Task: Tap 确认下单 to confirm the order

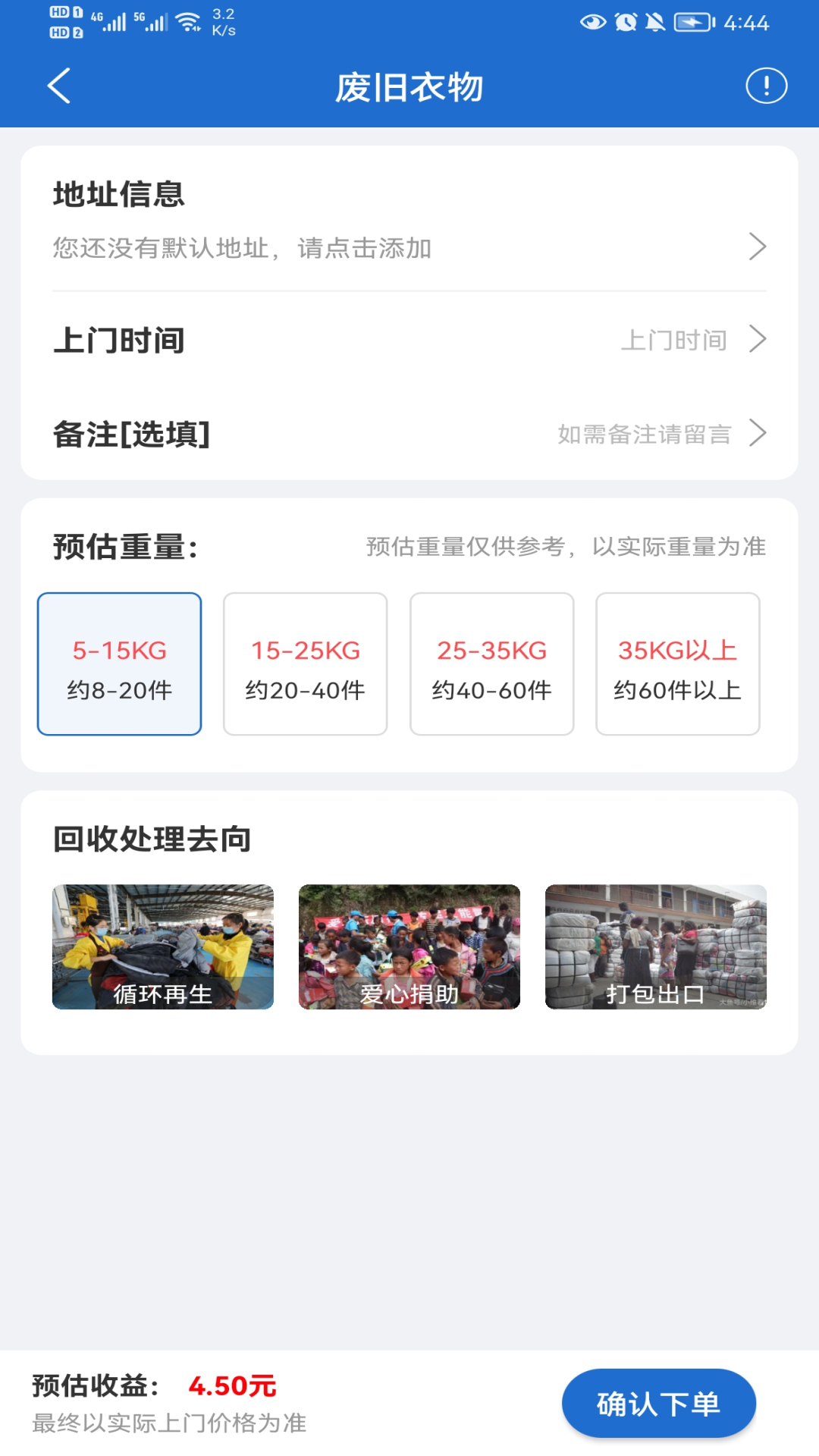Action: (x=658, y=1403)
